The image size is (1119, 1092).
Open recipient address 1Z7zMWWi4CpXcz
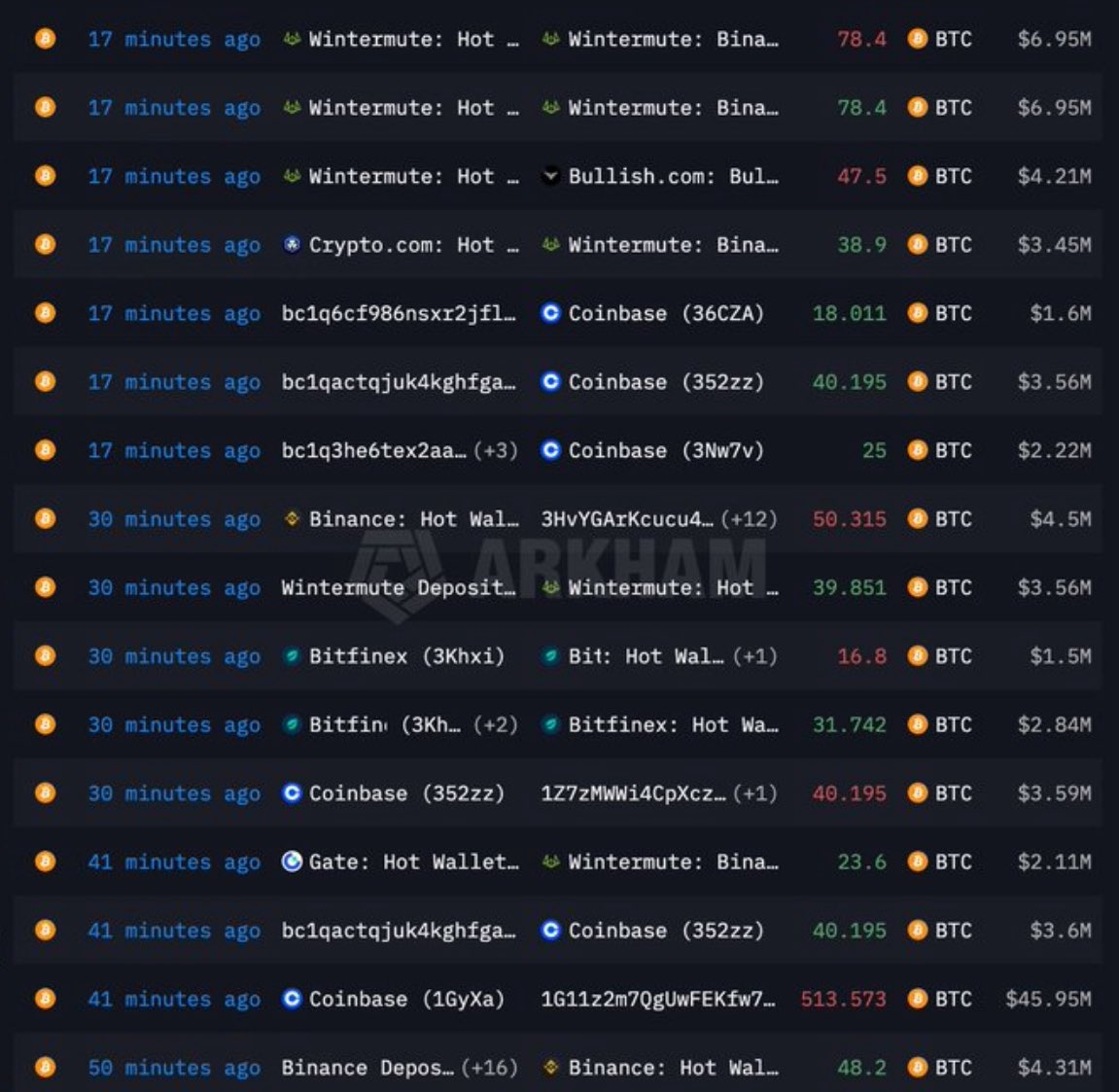pyautogui.click(x=633, y=793)
